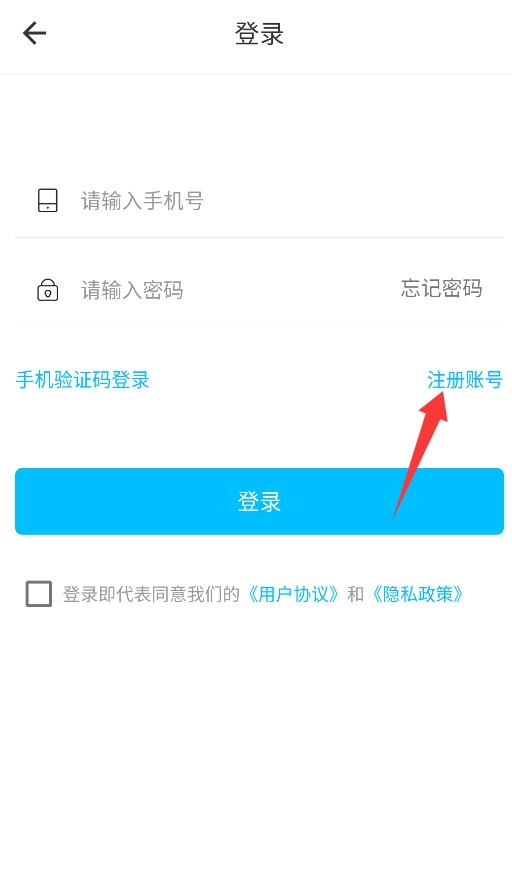Tap the blue 登录 button

259,501
